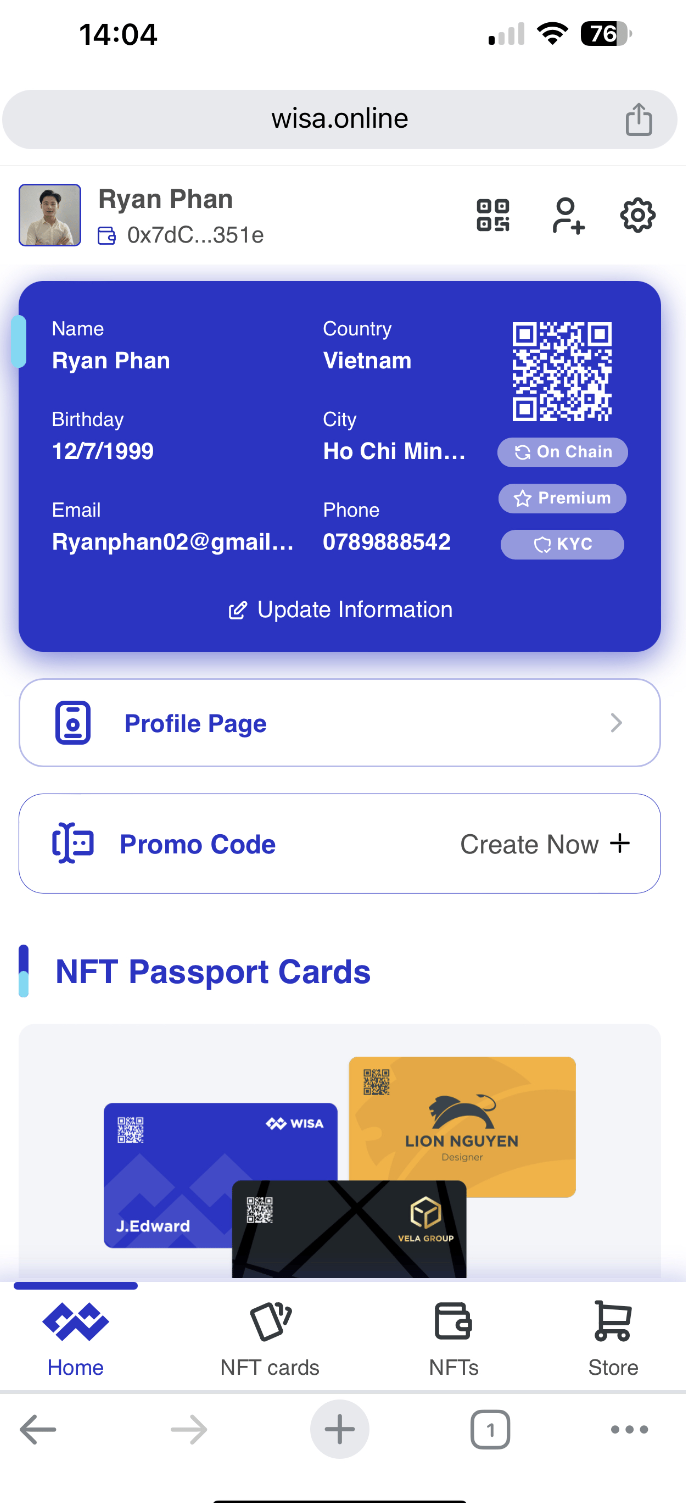Screen dimensions: 686x1503
Task: Open the QR code scanner icon
Action: coord(493,215)
